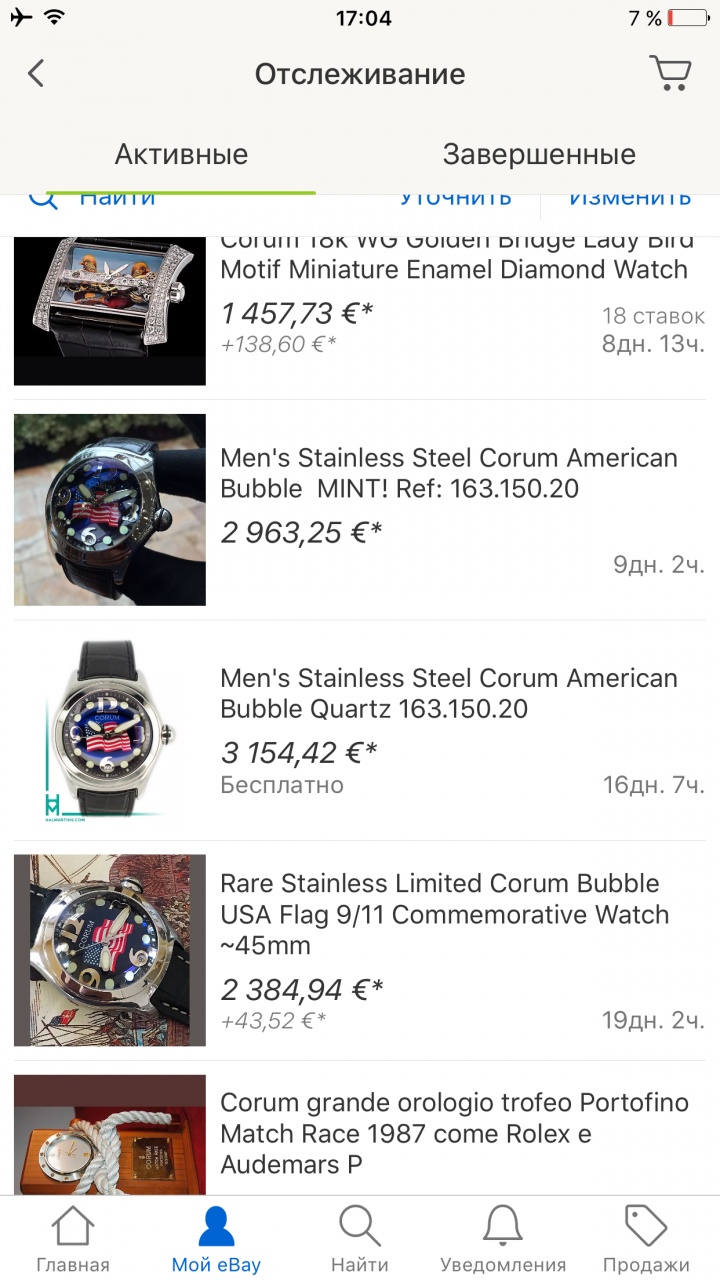Select the Активные tab
720x1280 pixels.
coord(181,155)
